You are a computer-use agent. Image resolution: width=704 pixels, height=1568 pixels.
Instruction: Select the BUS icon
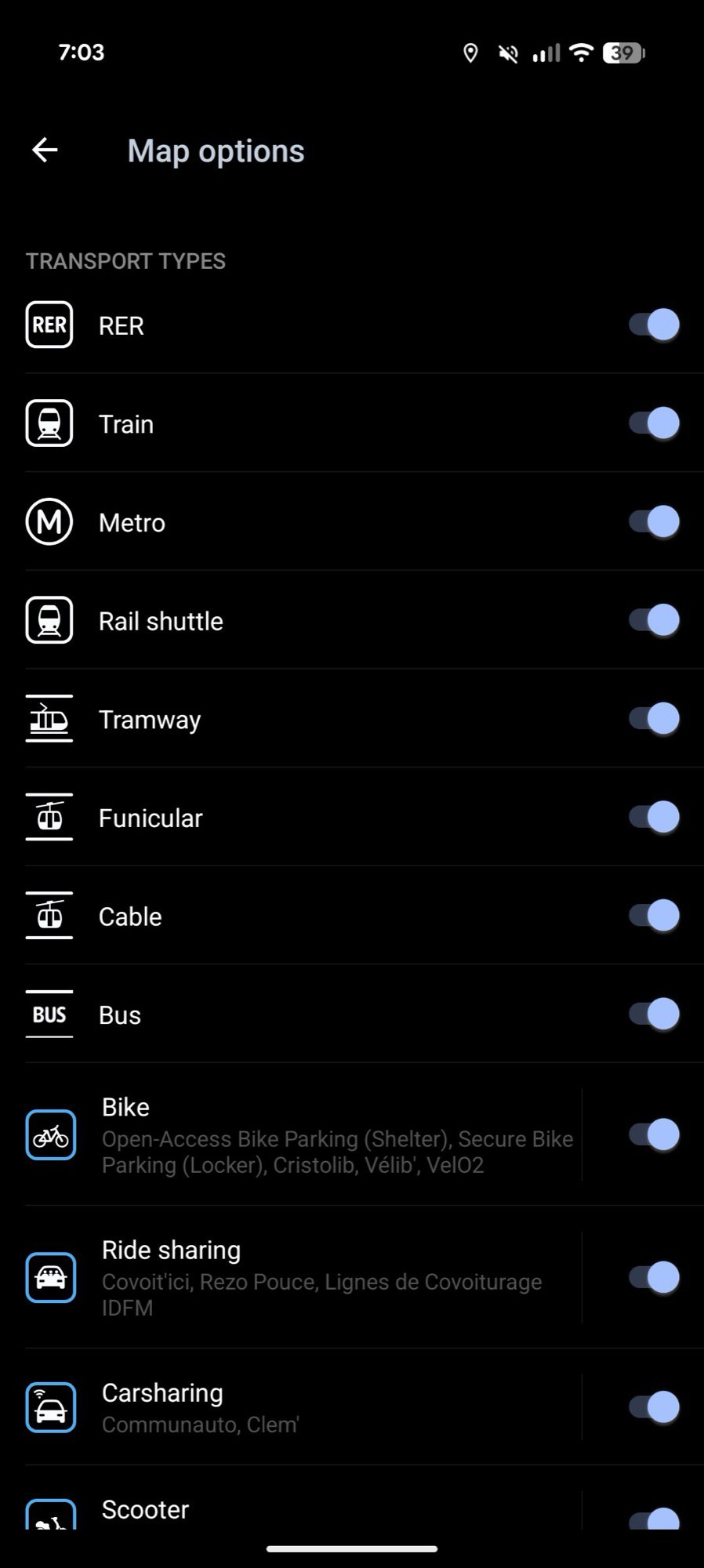click(49, 1014)
